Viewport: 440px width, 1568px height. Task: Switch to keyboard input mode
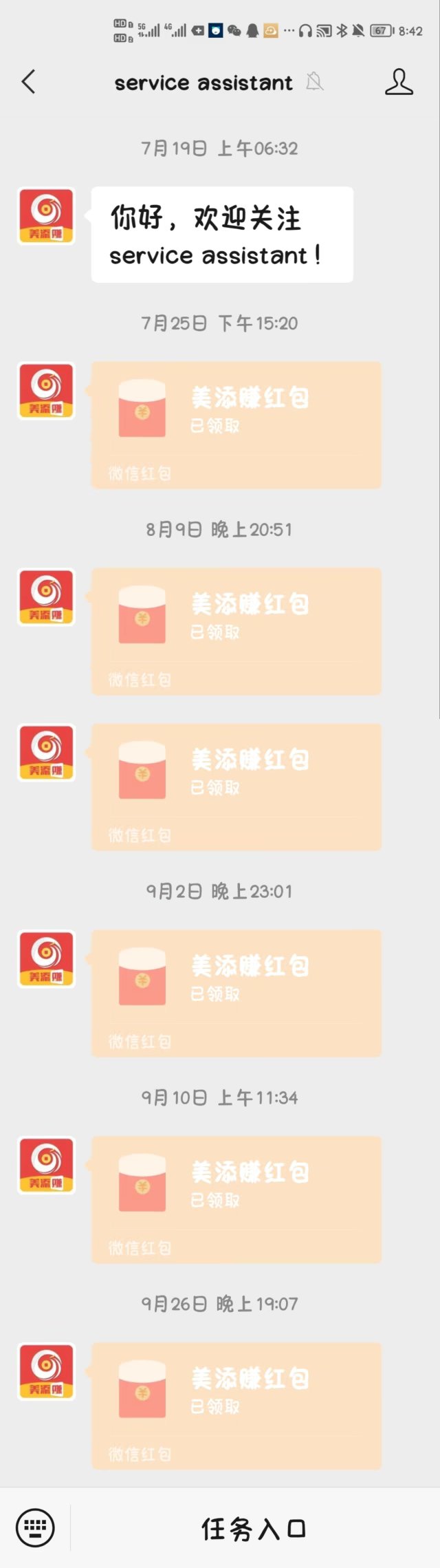pos(35,1528)
